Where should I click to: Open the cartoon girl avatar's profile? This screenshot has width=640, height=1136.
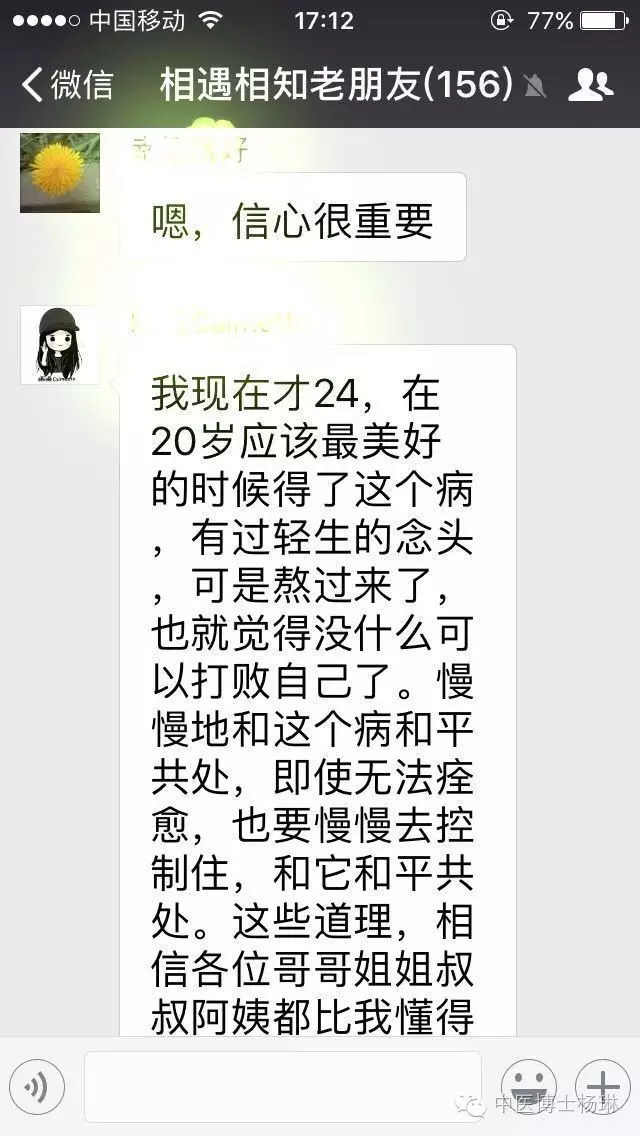tap(60, 345)
